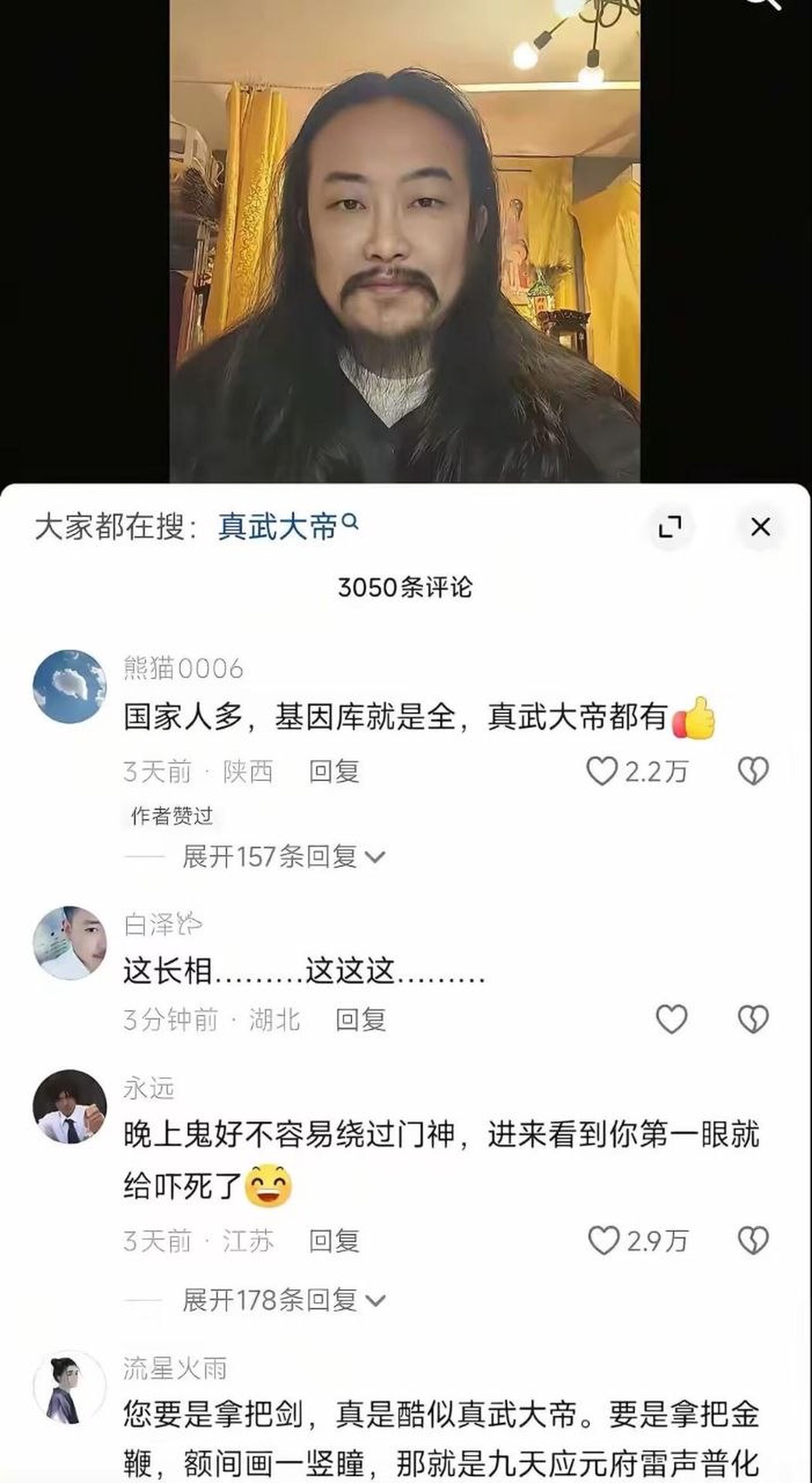Like the comment by 永远
The image size is (812, 1483).
coord(603,1240)
